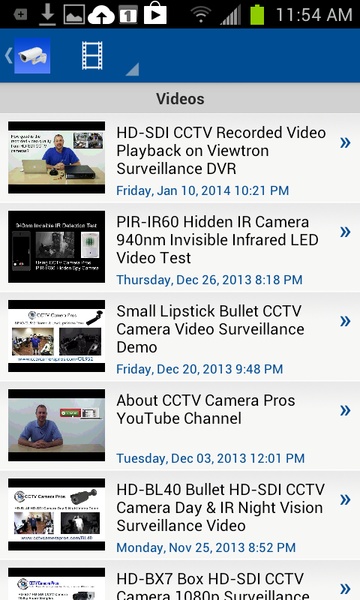
Task: Open the film strip dropdown in toolbar
Action: pyautogui.click(x=109, y=56)
